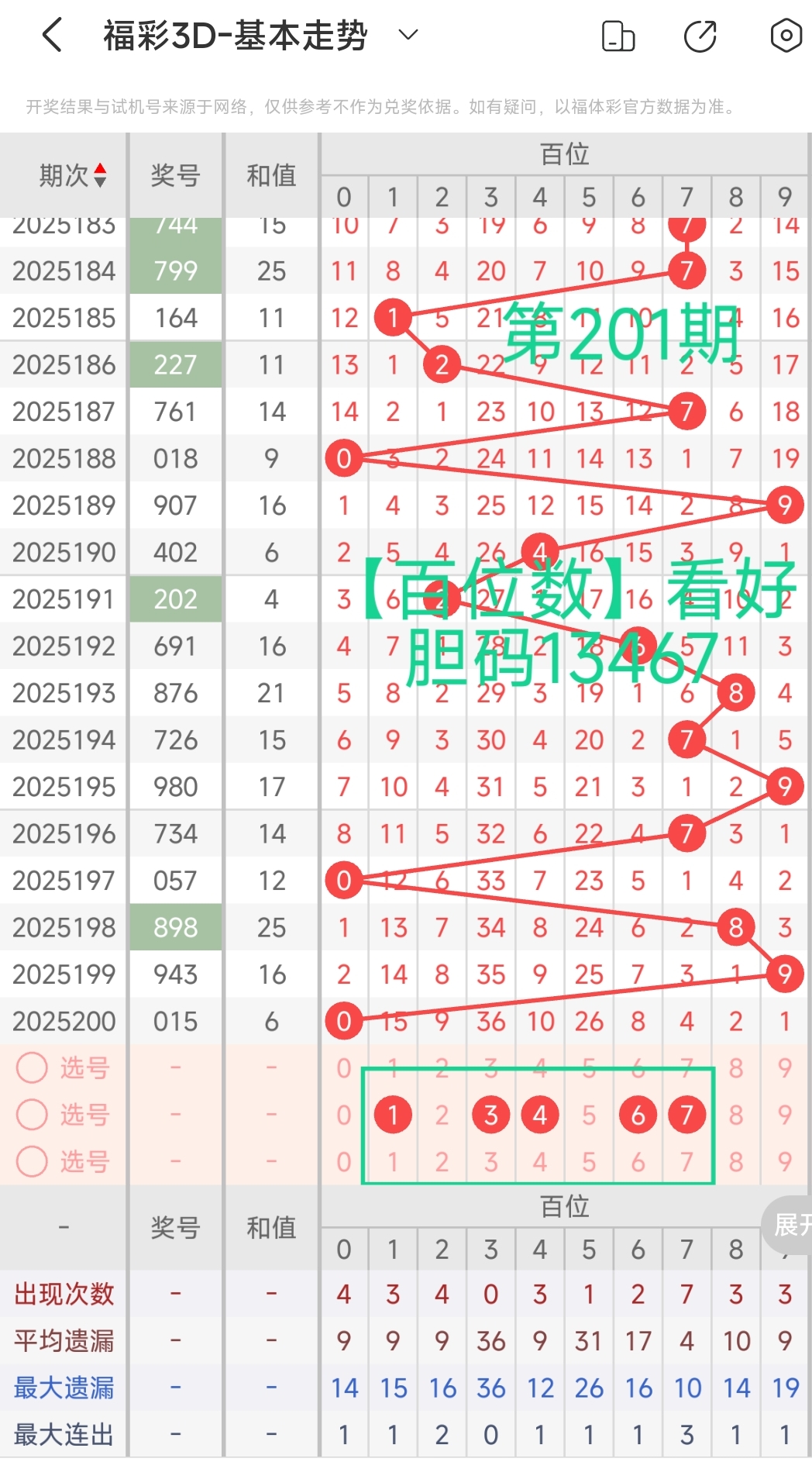Deselect circled digit 1 in second 选号 row
Viewport: 812px width, 1469px height.
click(394, 1115)
